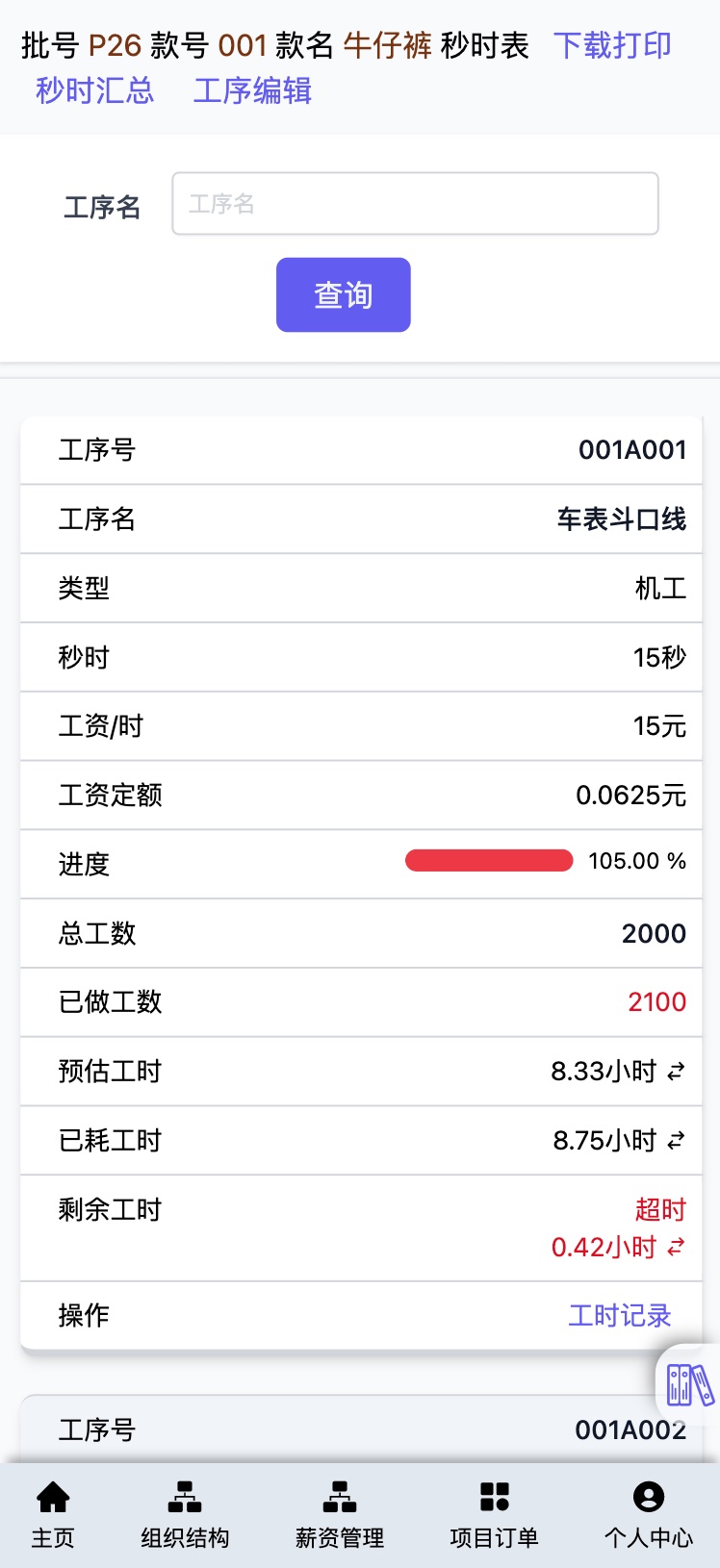Open 工时记录 for process 001A001
720x1568 pixels.
coord(618,1315)
